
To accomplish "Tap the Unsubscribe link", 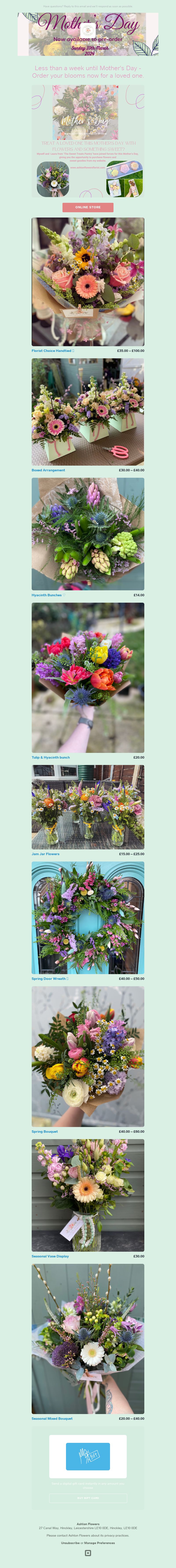I will 70,1542.
